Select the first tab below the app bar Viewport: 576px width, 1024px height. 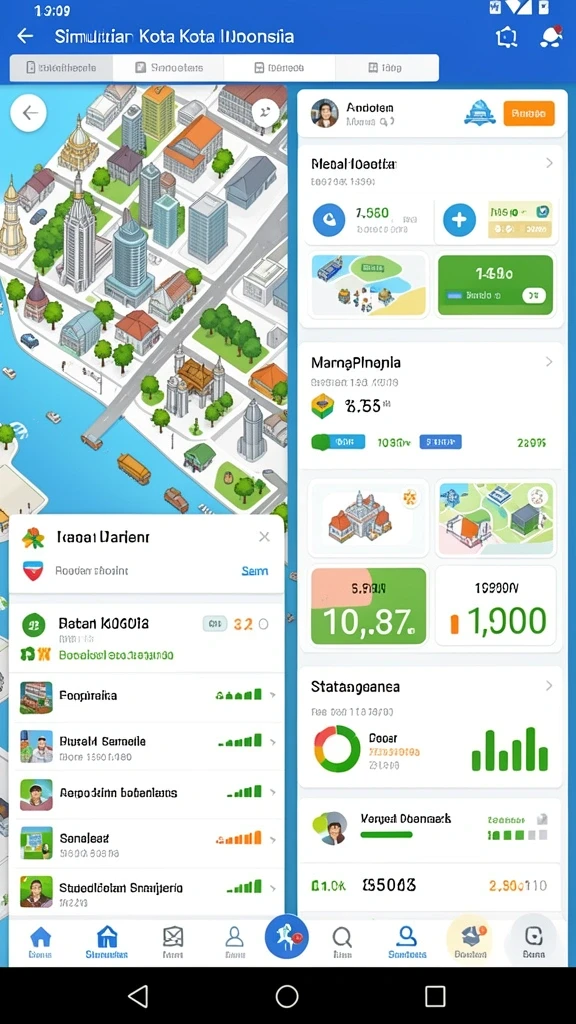(x=61, y=67)
